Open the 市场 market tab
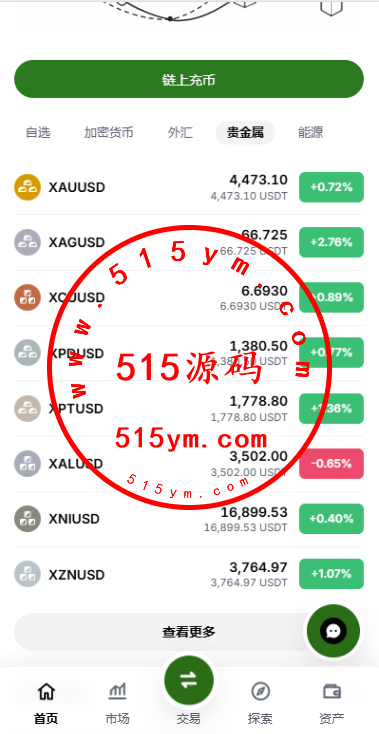The height and width of the screenshot is (734, 379). 117,702
